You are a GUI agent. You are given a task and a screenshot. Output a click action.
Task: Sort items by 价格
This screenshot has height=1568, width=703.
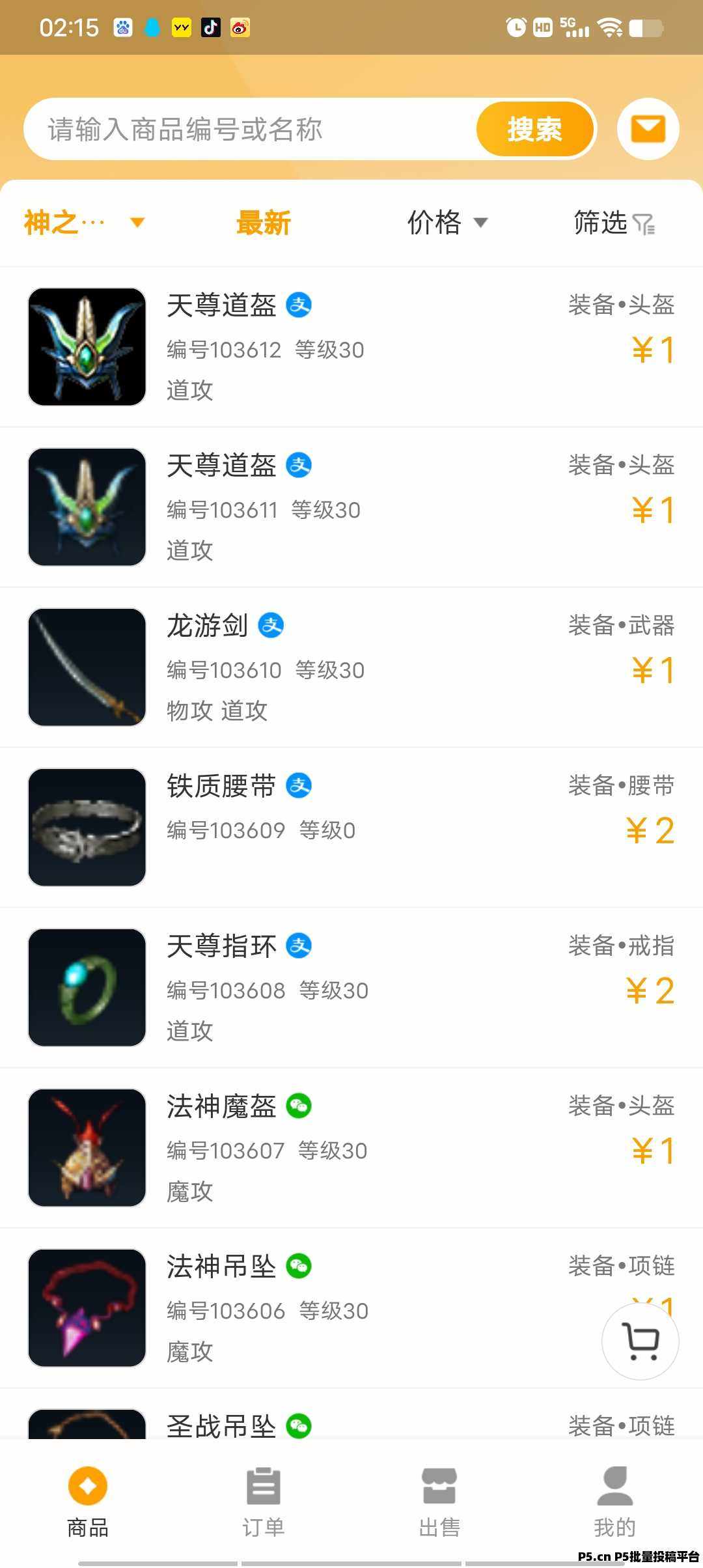click(447, 223)
